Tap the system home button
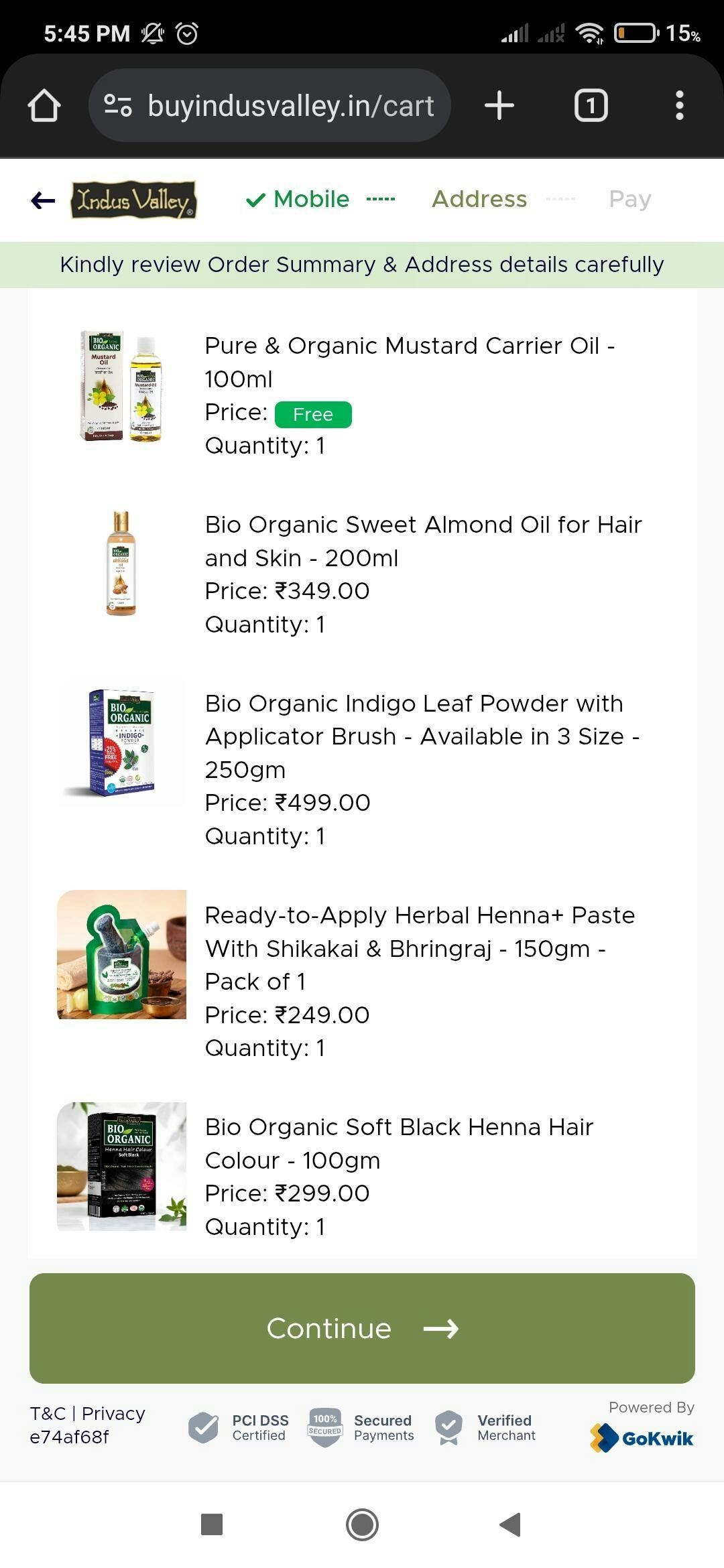 pyautogui.click(x=362, y=1524)
